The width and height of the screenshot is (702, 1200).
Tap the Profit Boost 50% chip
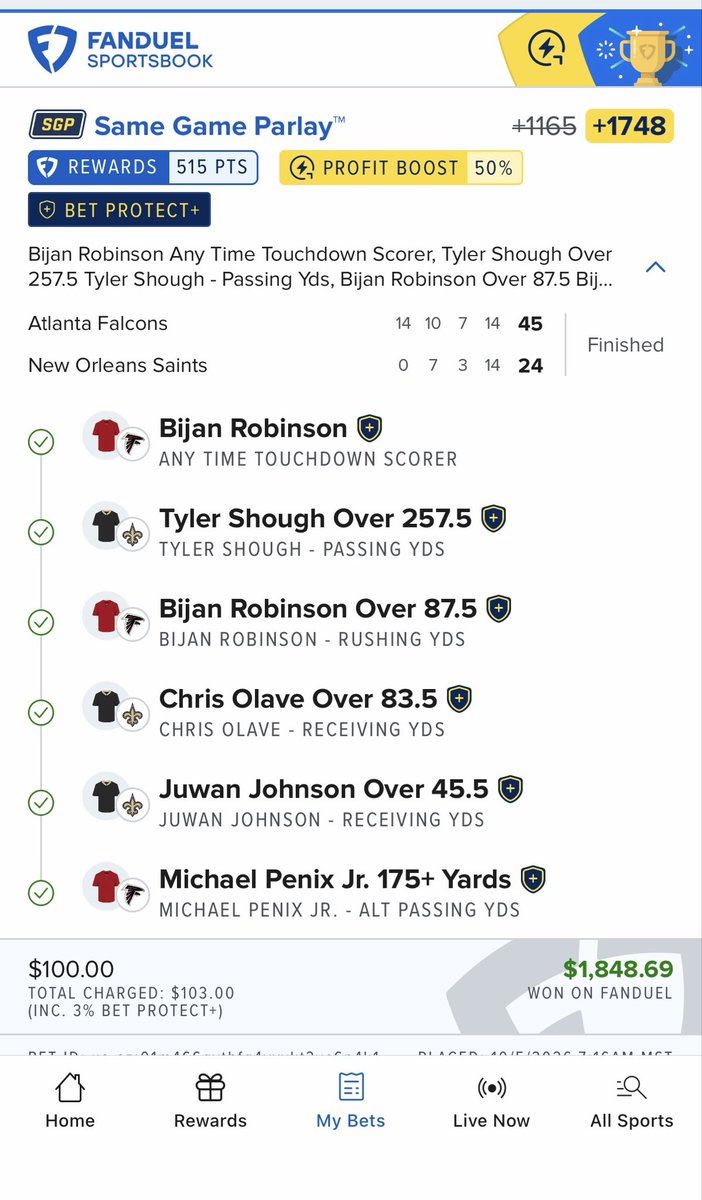tap(401, 168)
